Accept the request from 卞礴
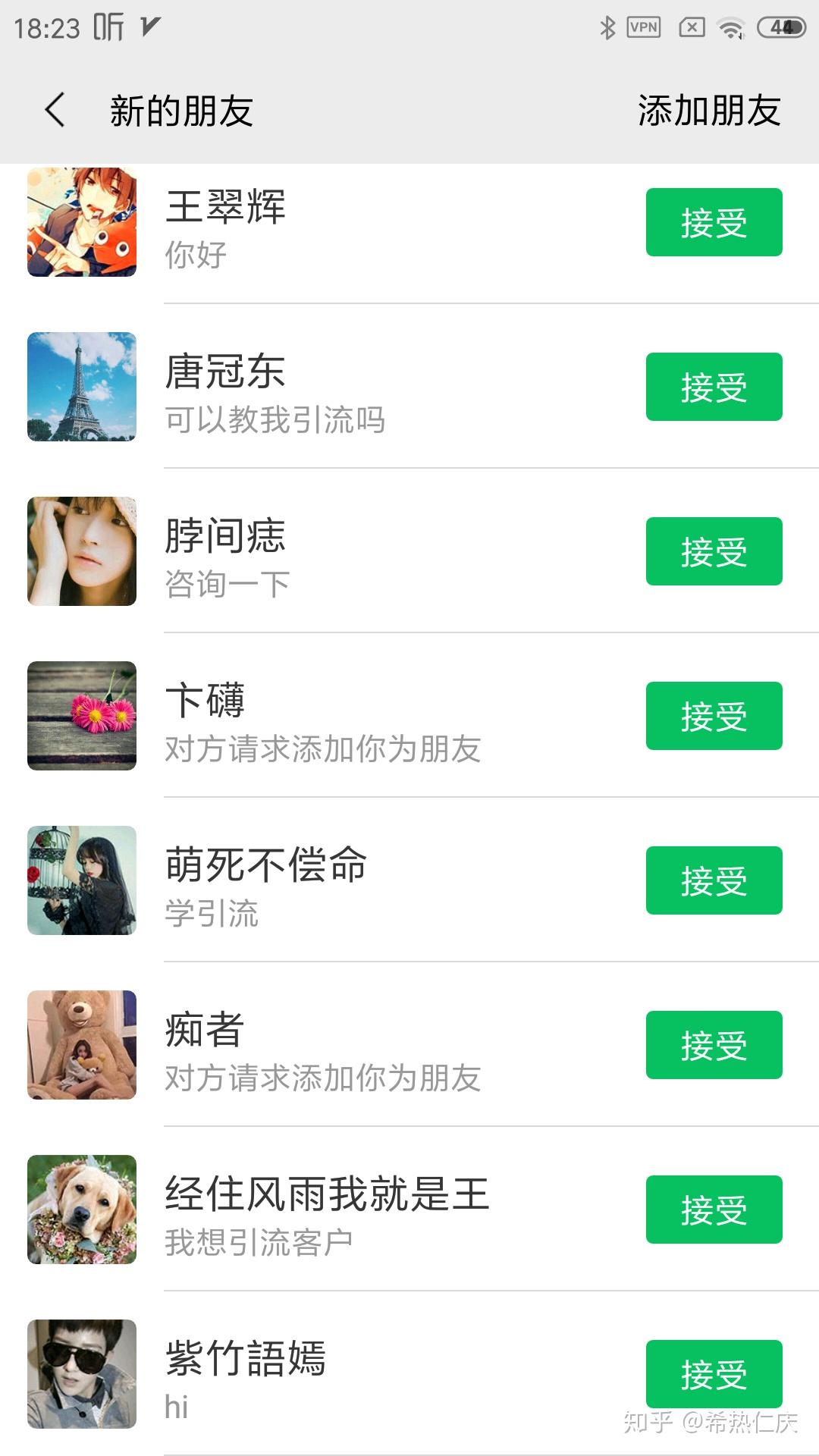The height and width of the screenshot is (1456, 819). (x=714, y=716)
